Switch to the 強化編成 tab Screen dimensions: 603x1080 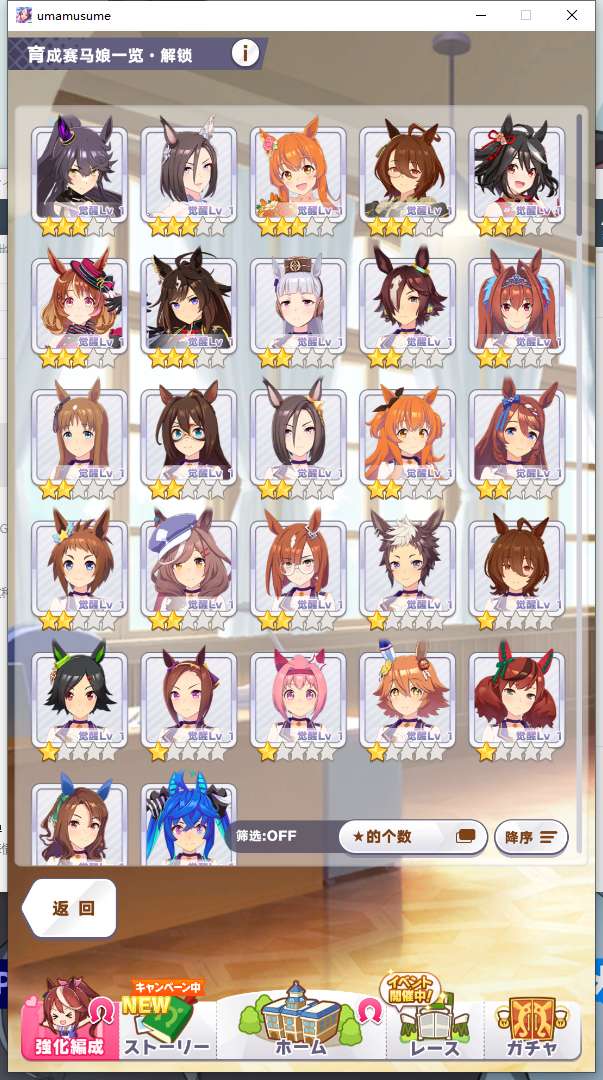(x=68, y=1020)
